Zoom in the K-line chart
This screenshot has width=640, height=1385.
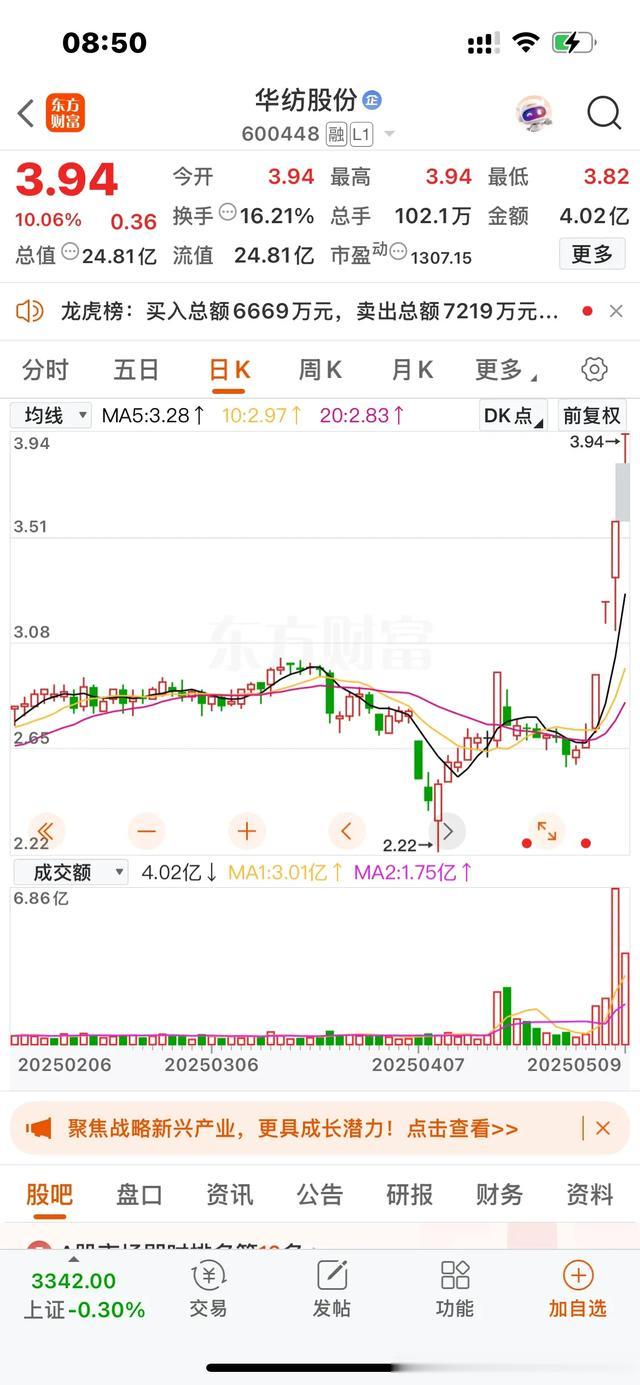click(x=246, y=830)
